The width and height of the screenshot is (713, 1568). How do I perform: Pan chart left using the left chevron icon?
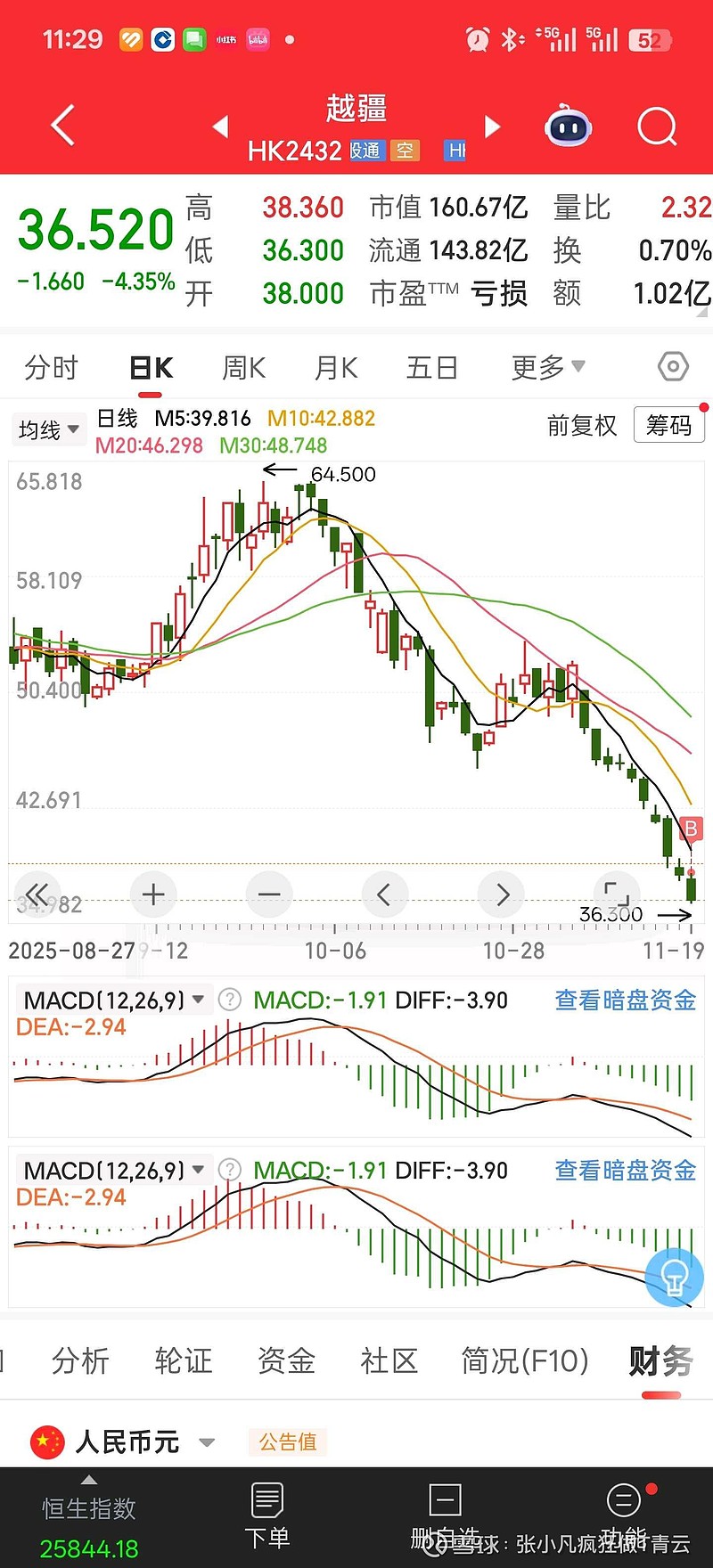385,894
